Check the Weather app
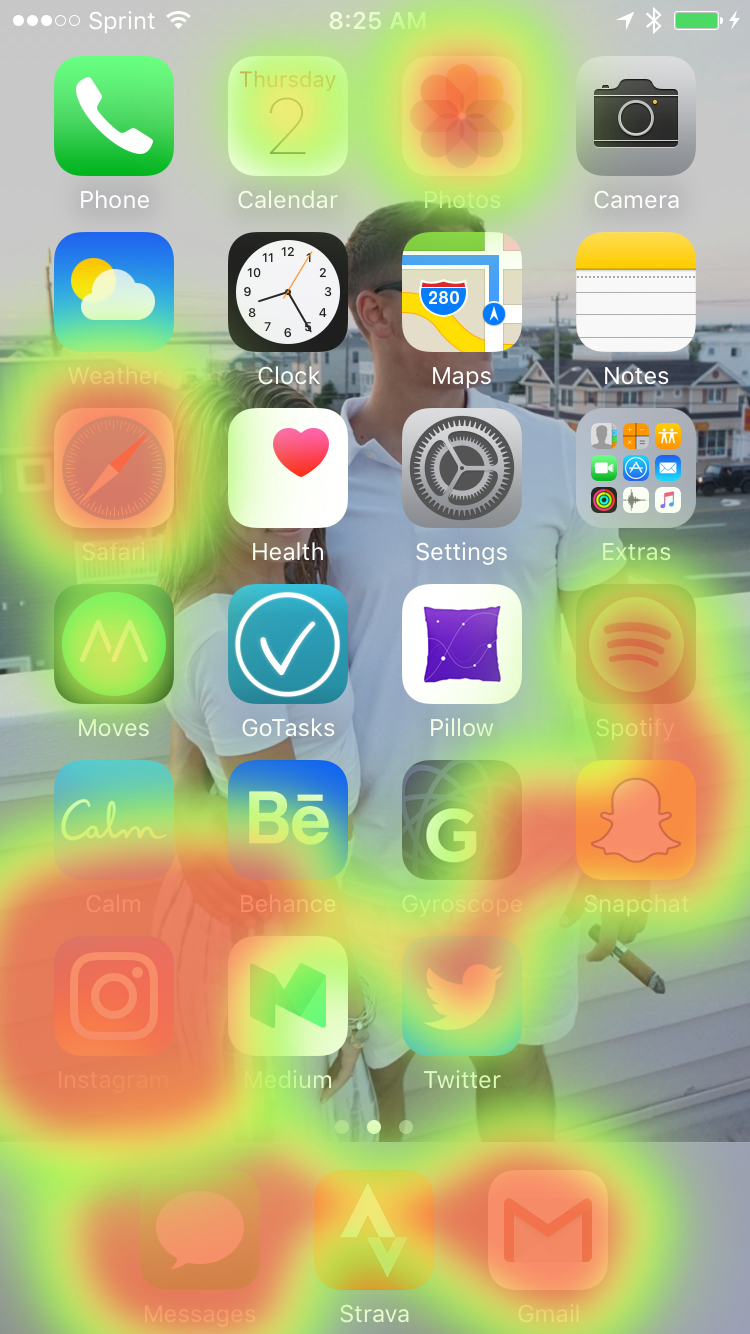Screen dimensions: 750x1334 click(x=114, y=292)
